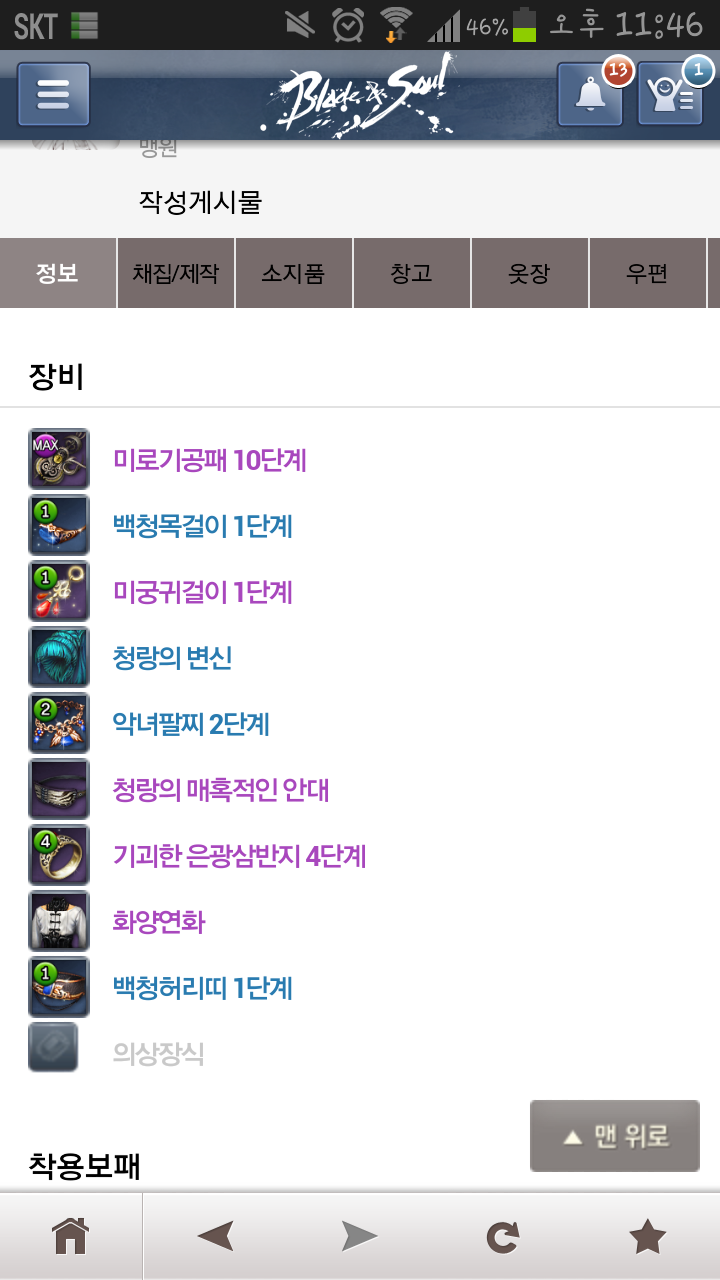Viewport: 720px width, 1280px height.
Task: Open 백청허리띠 1단계 item
Action: click(203, 988)
